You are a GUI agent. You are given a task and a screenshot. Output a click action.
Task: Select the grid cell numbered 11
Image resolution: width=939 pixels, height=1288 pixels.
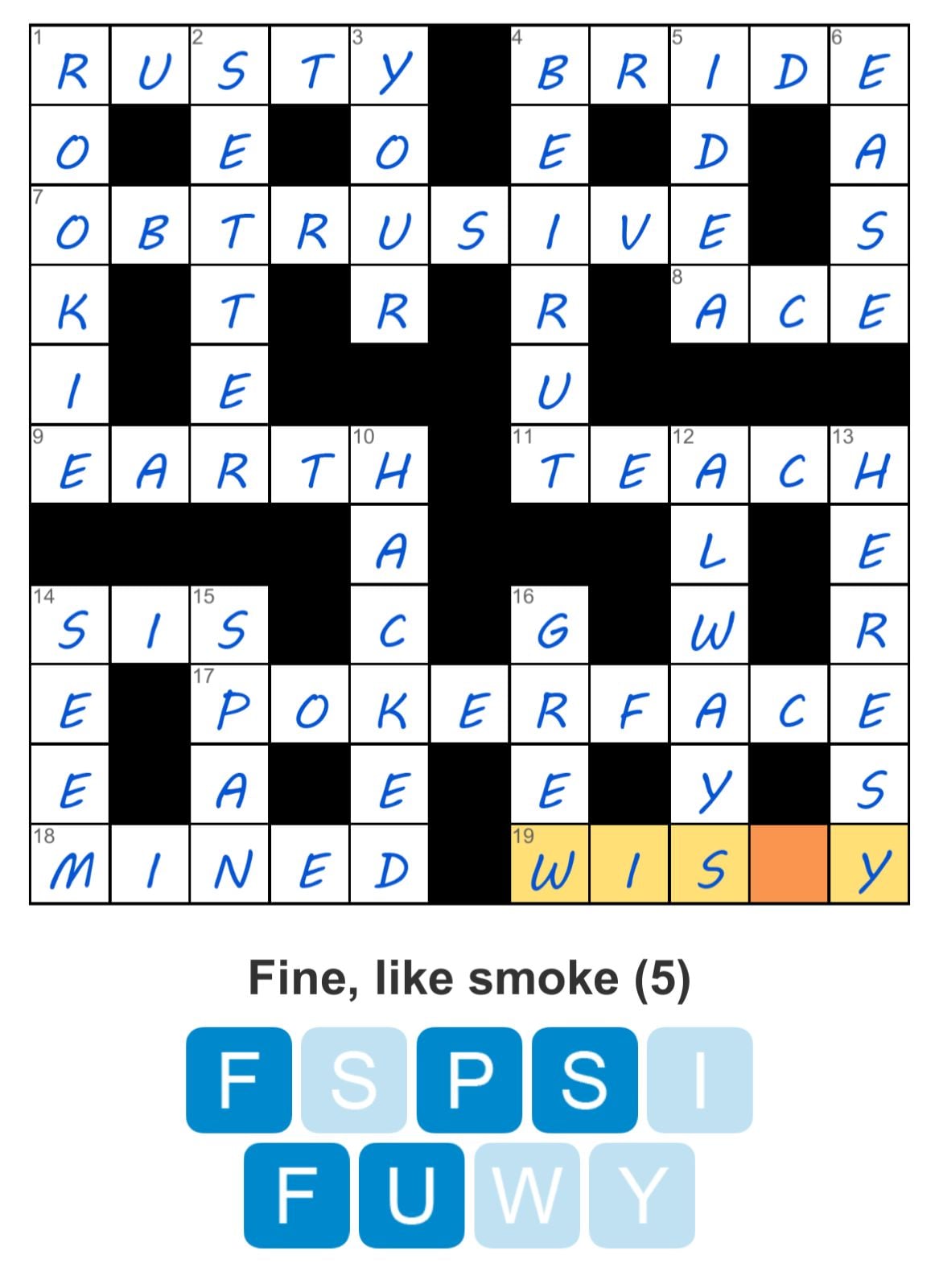(x=550, y=465)
